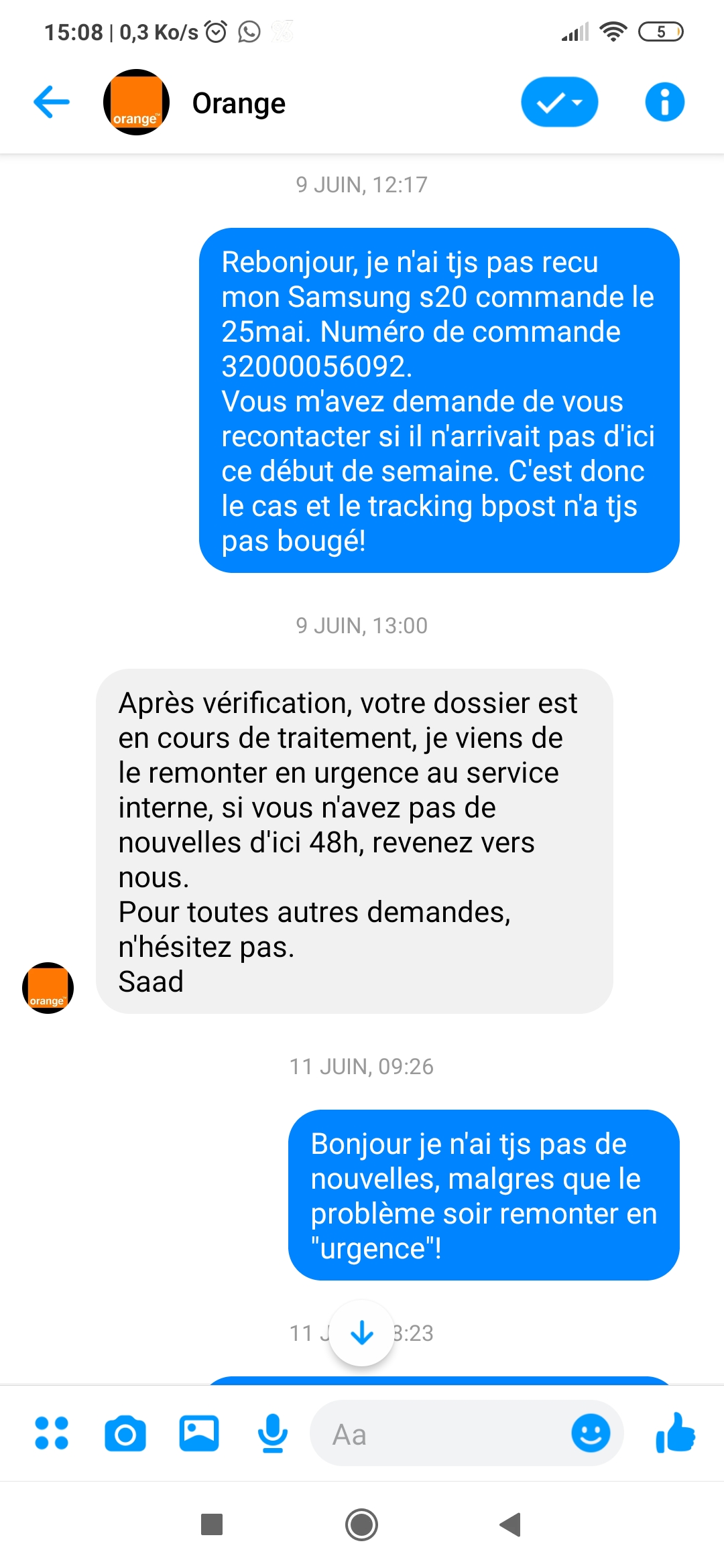Viewport: 724px width, 1568px height.
Task: Open the camera to take a photo
Action: tap(125, 1433)
